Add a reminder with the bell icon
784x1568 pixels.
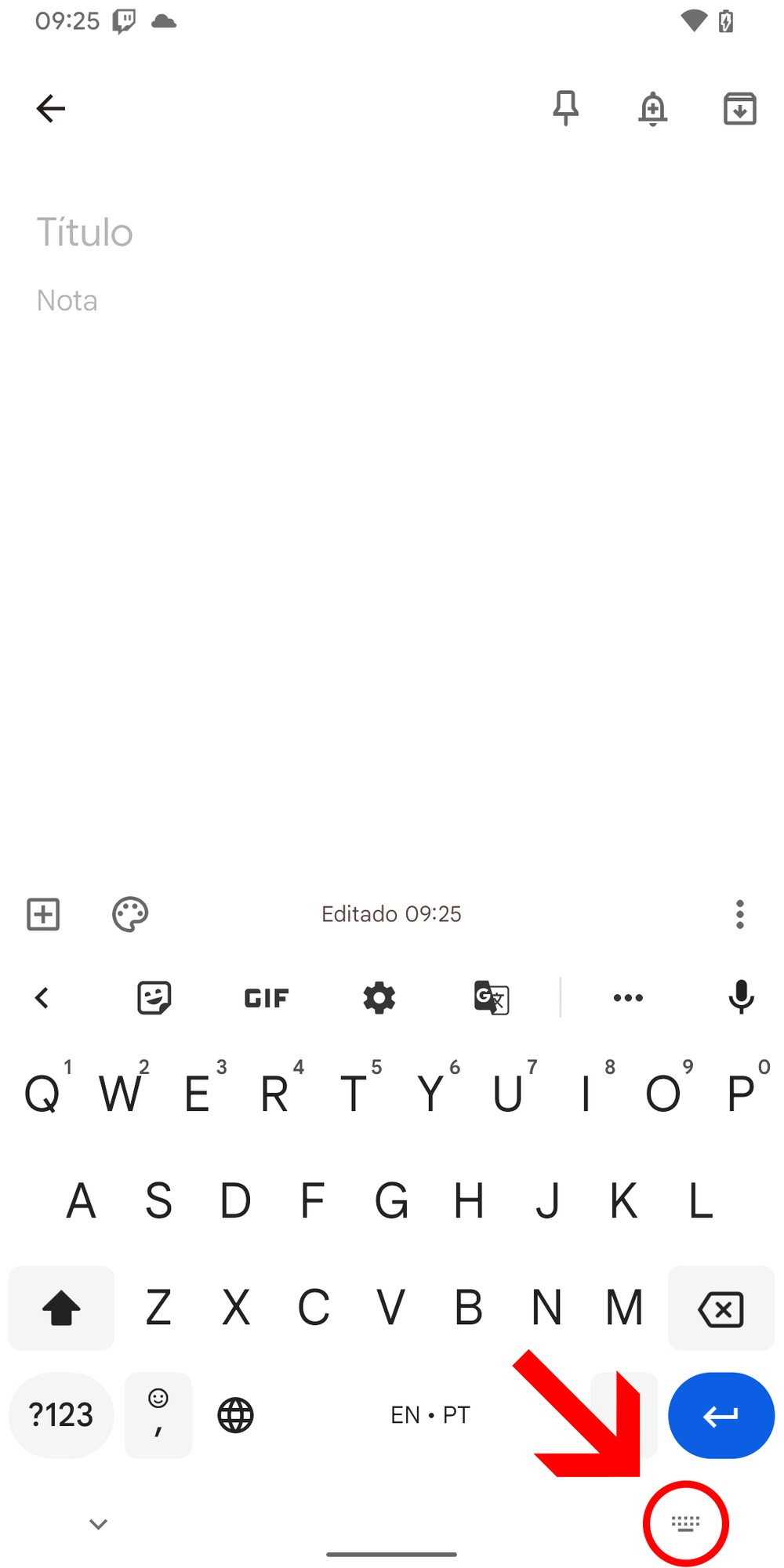652,108
